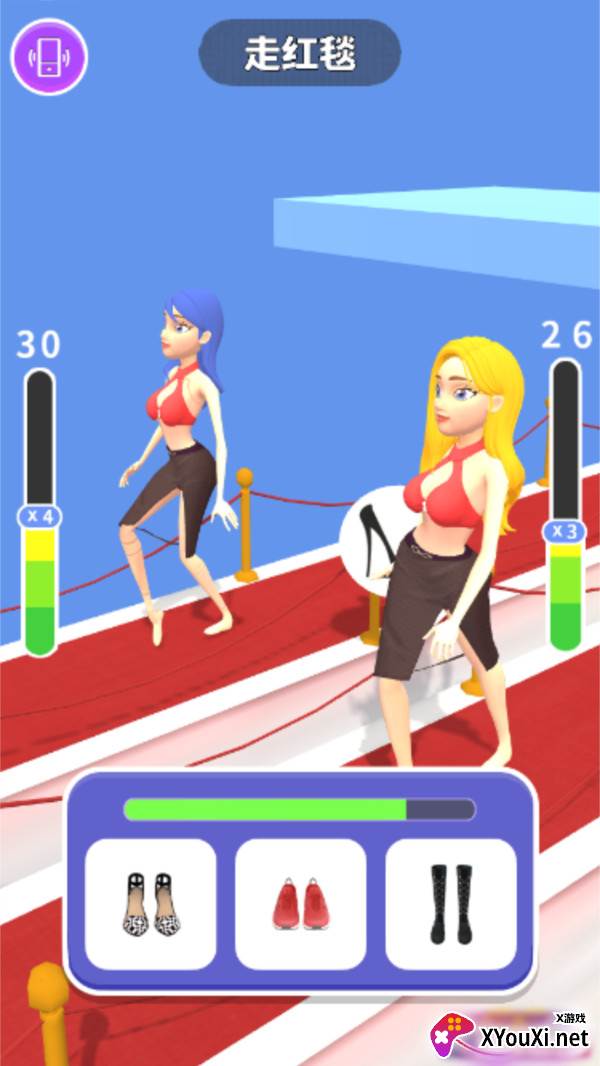This screenshot has width=600, height=1066.
Task: Select the leopard print high heels
Action: pos(151,904)
